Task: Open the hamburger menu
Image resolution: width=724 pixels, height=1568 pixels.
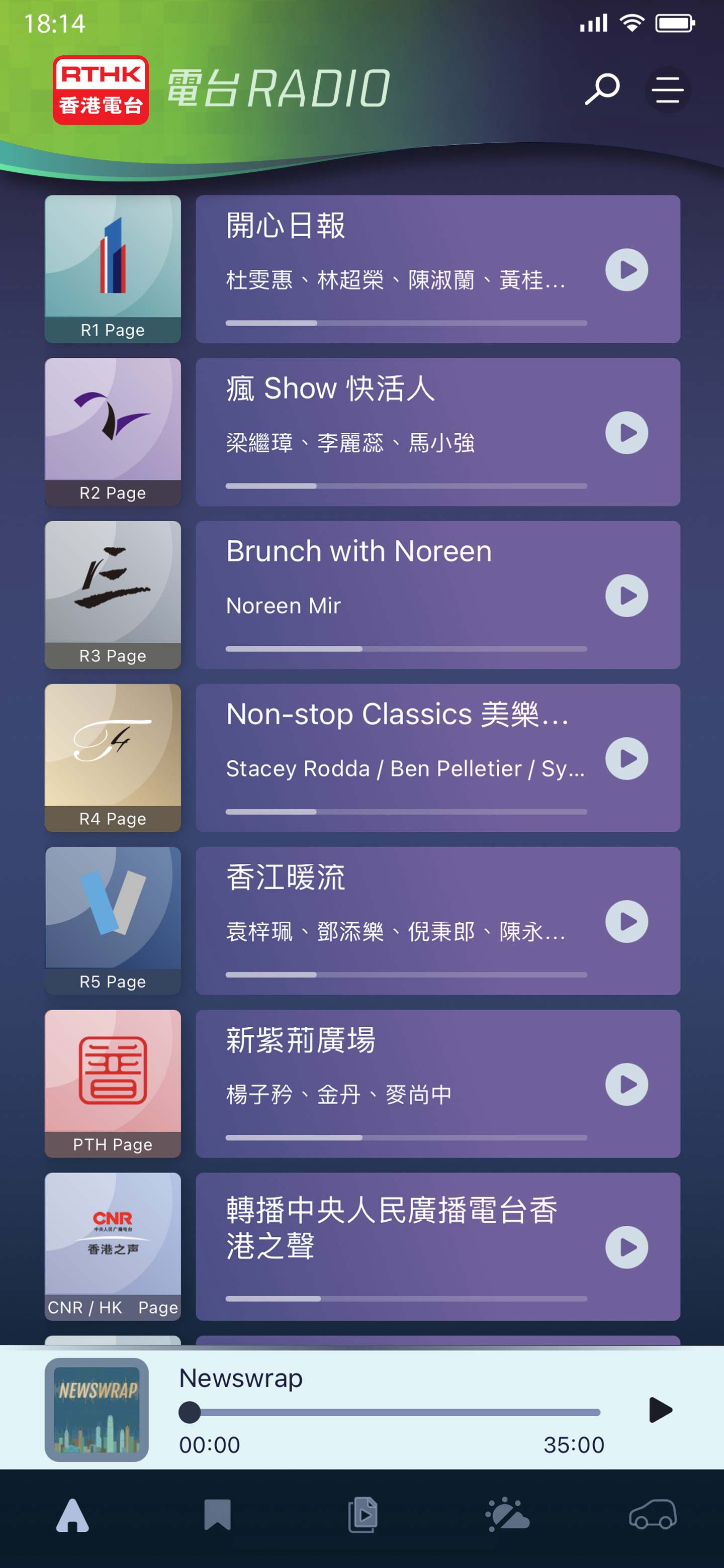Action: coord(667,89)
